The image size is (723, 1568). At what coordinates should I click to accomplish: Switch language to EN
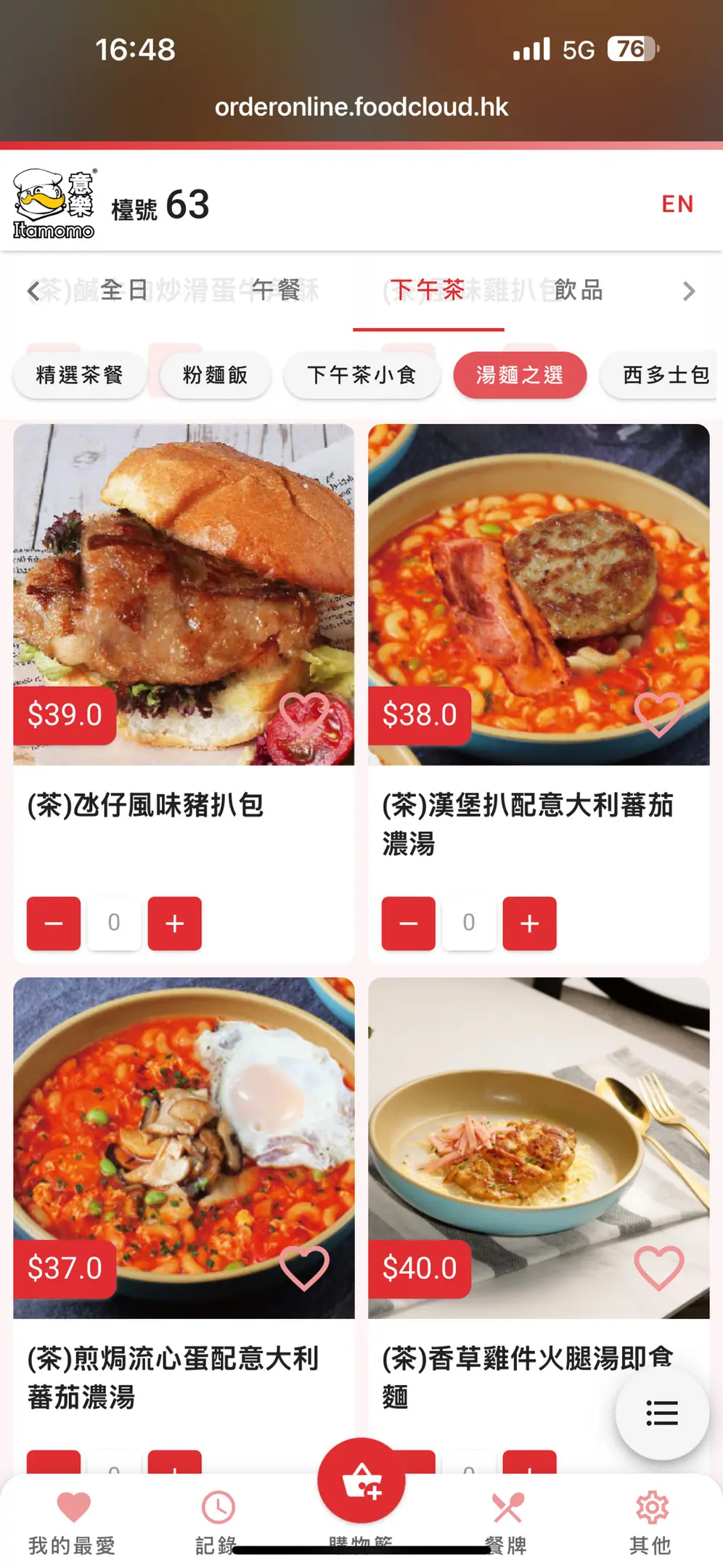point(677,204)
